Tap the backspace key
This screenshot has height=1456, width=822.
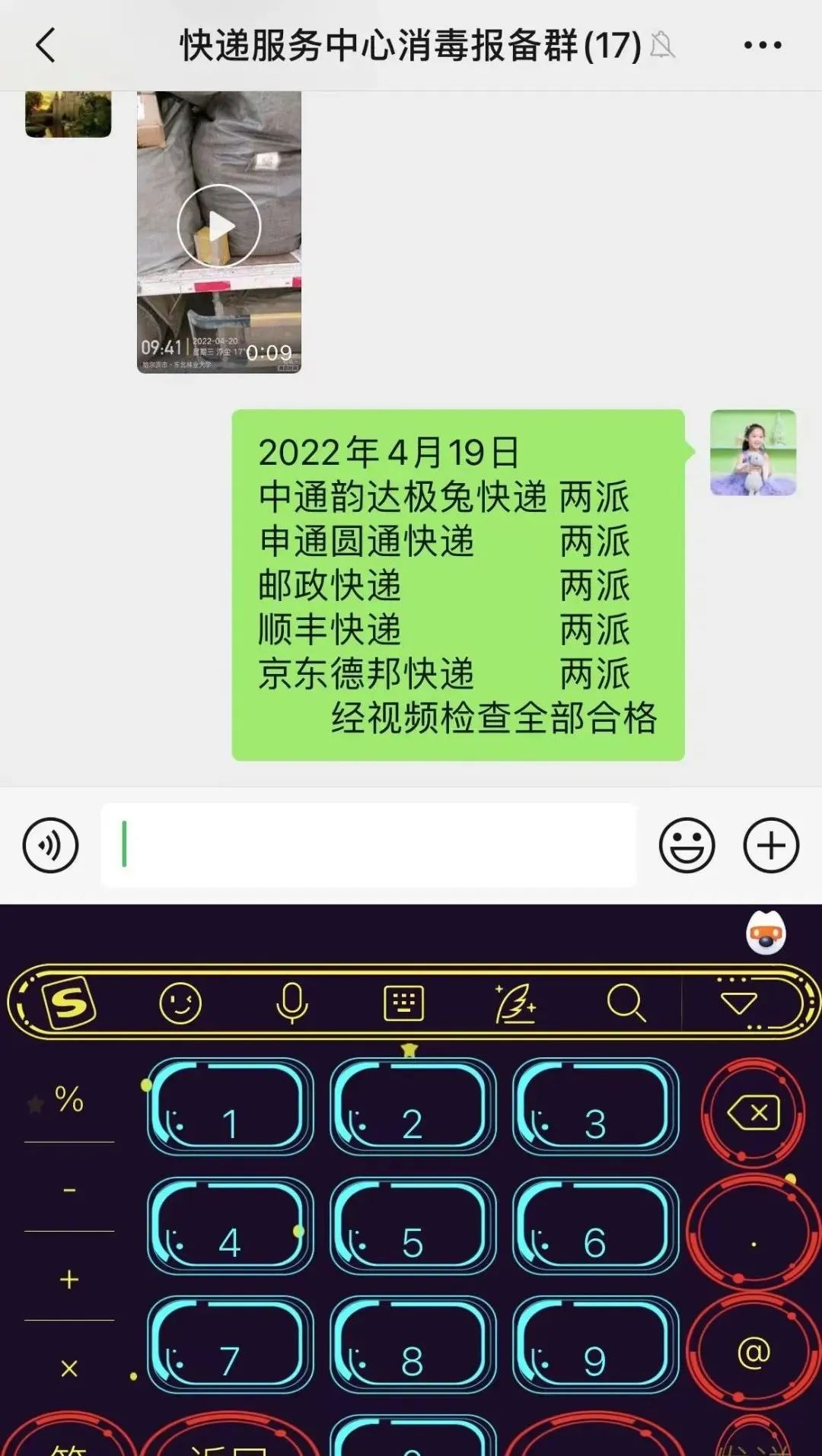click(x=753, y=1114)
